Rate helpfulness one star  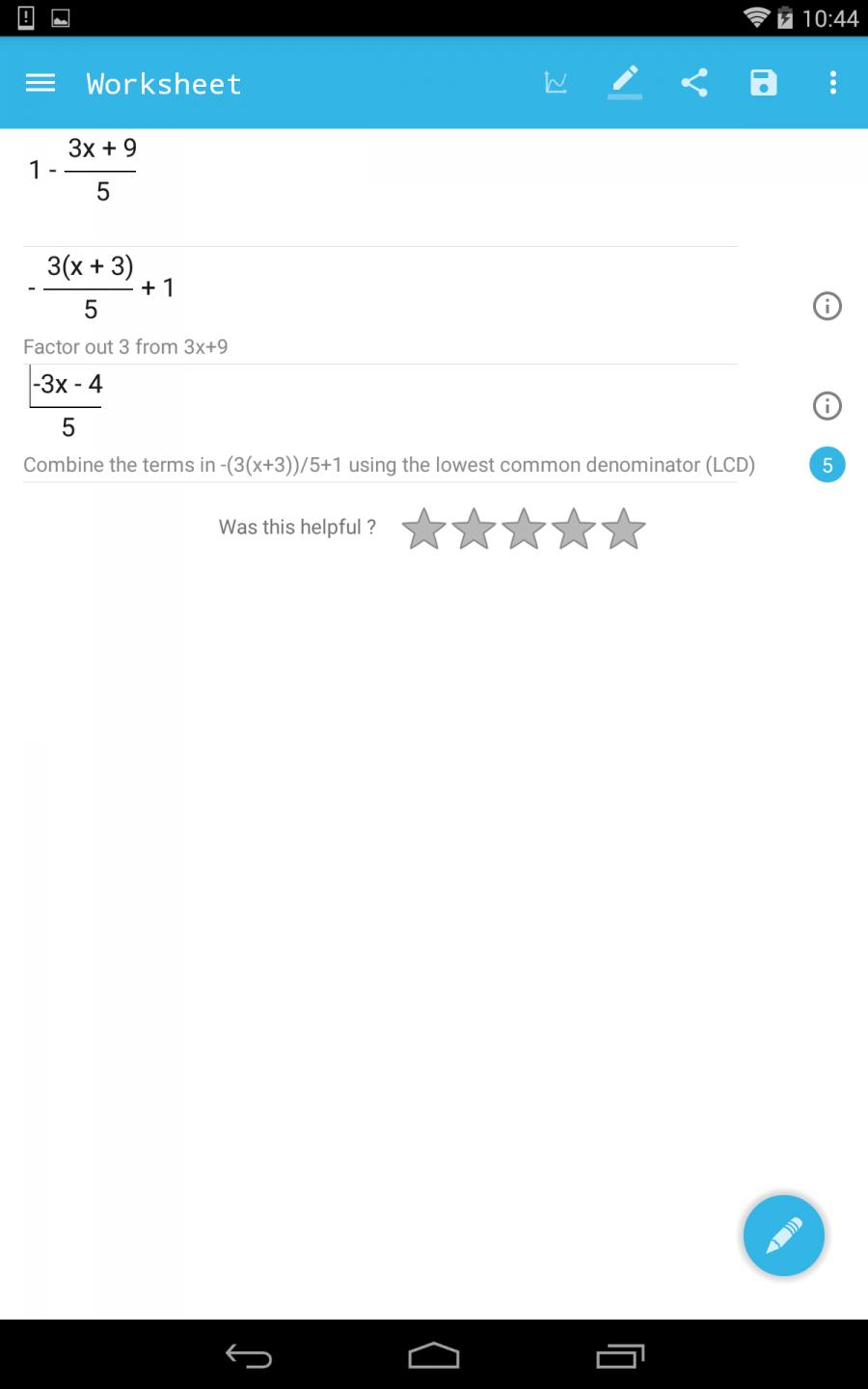[423, 529]
